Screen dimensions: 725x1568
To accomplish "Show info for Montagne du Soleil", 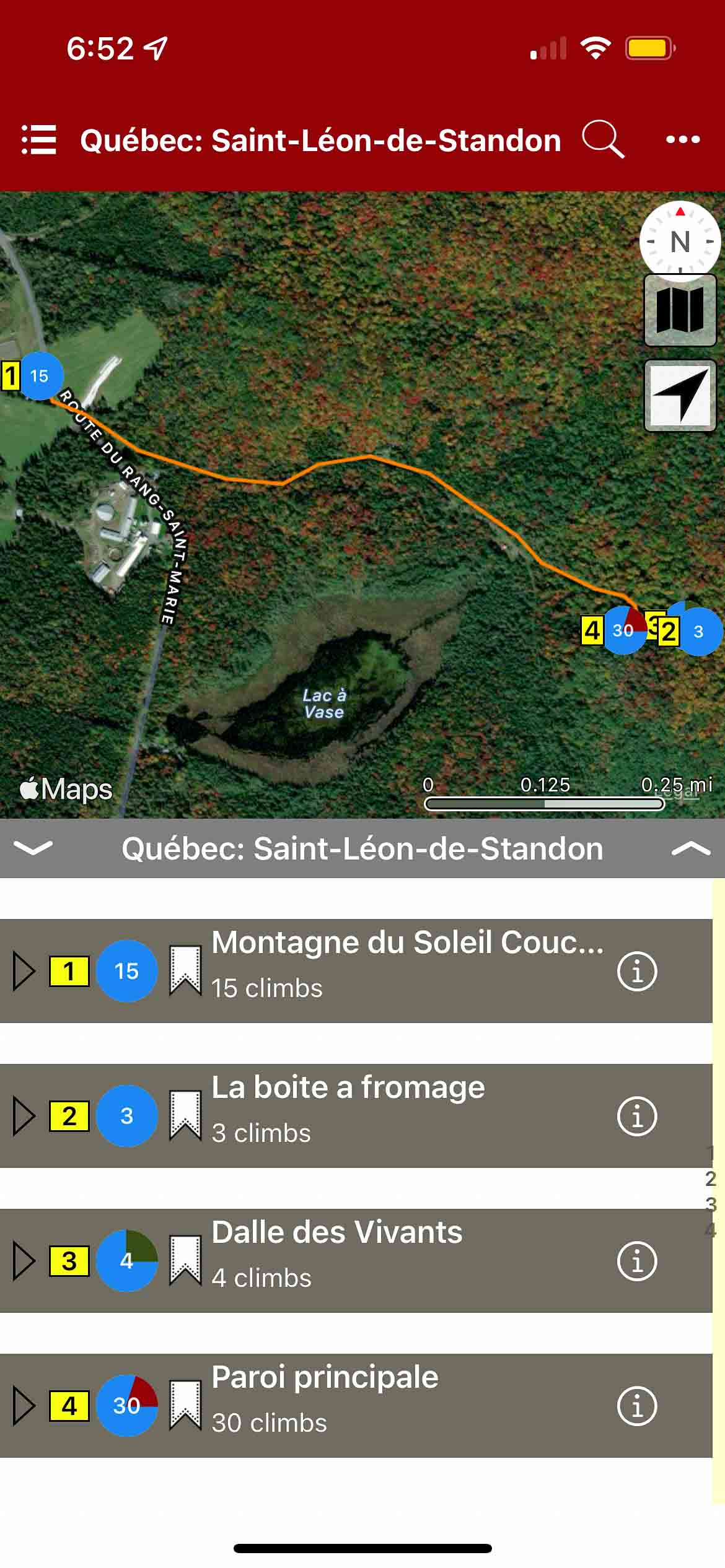I will (636, 971).
